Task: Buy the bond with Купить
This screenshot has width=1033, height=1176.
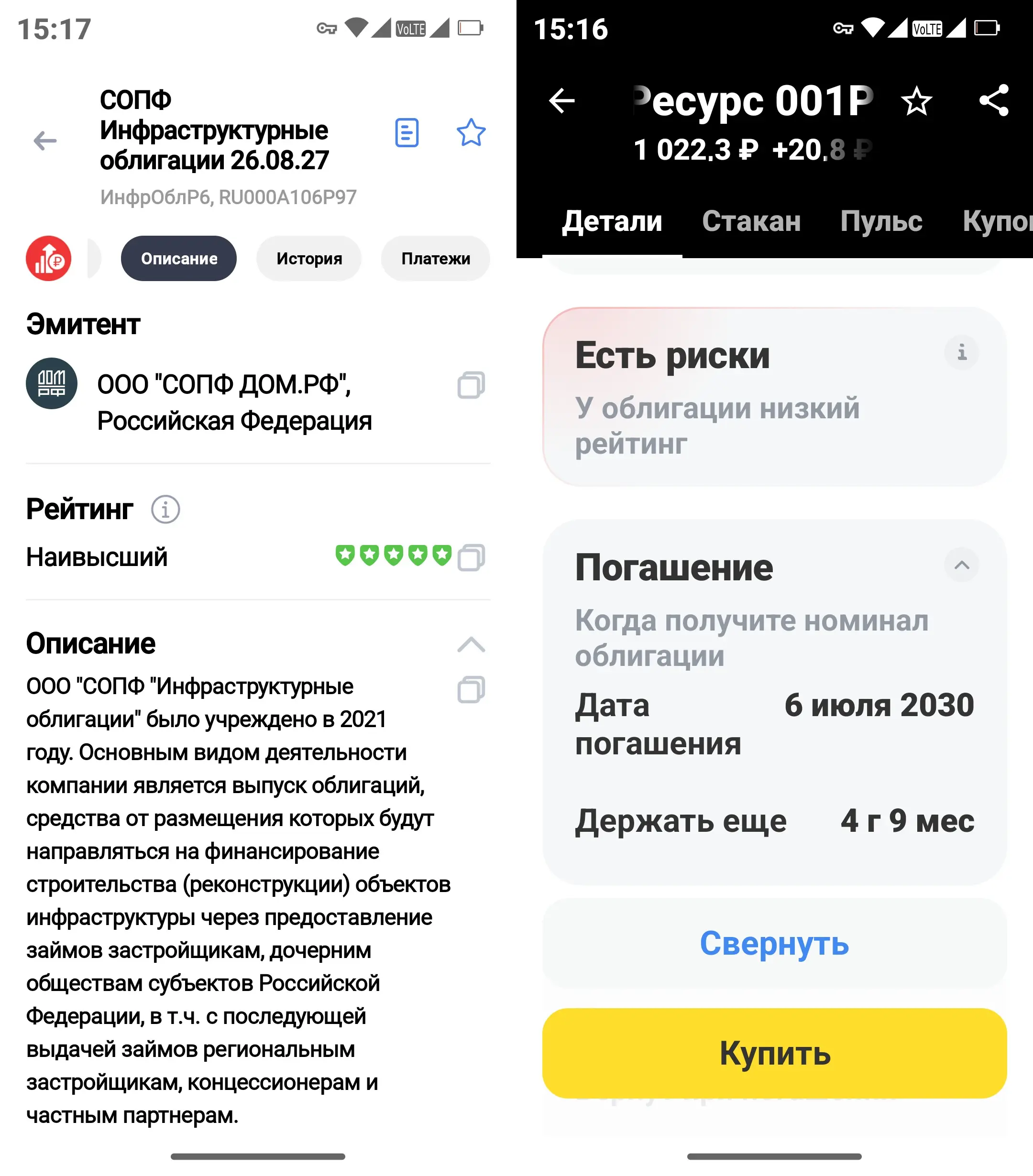Action: click(774, 1054)
